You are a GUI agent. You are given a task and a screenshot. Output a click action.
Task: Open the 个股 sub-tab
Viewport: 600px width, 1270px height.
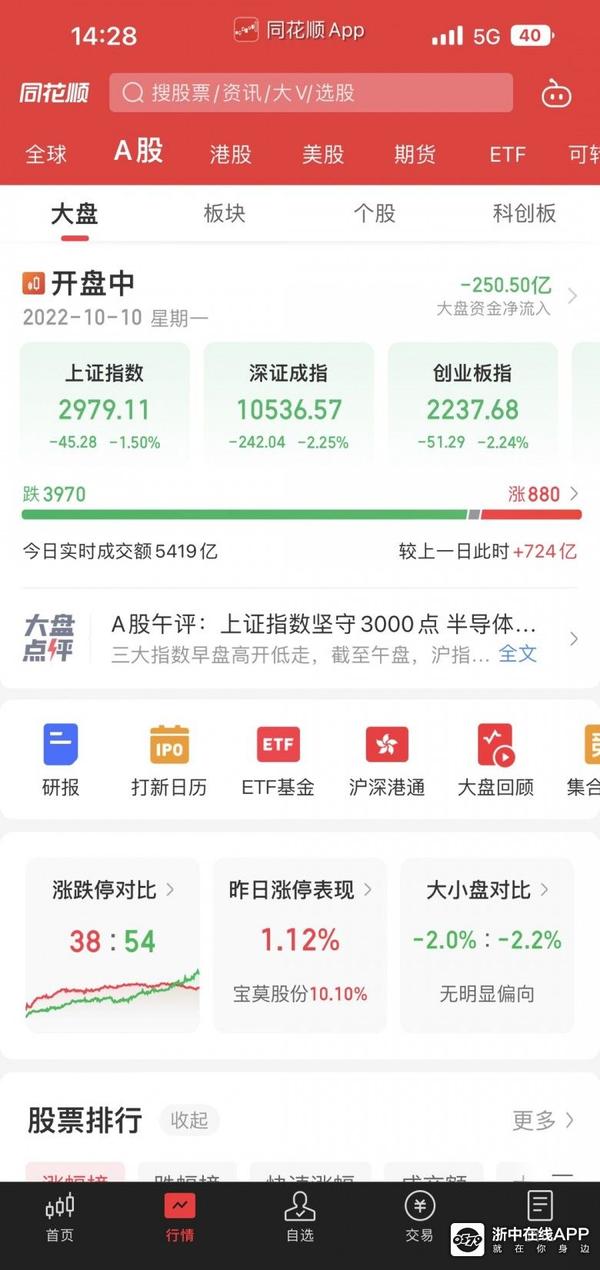click(374, 213)
